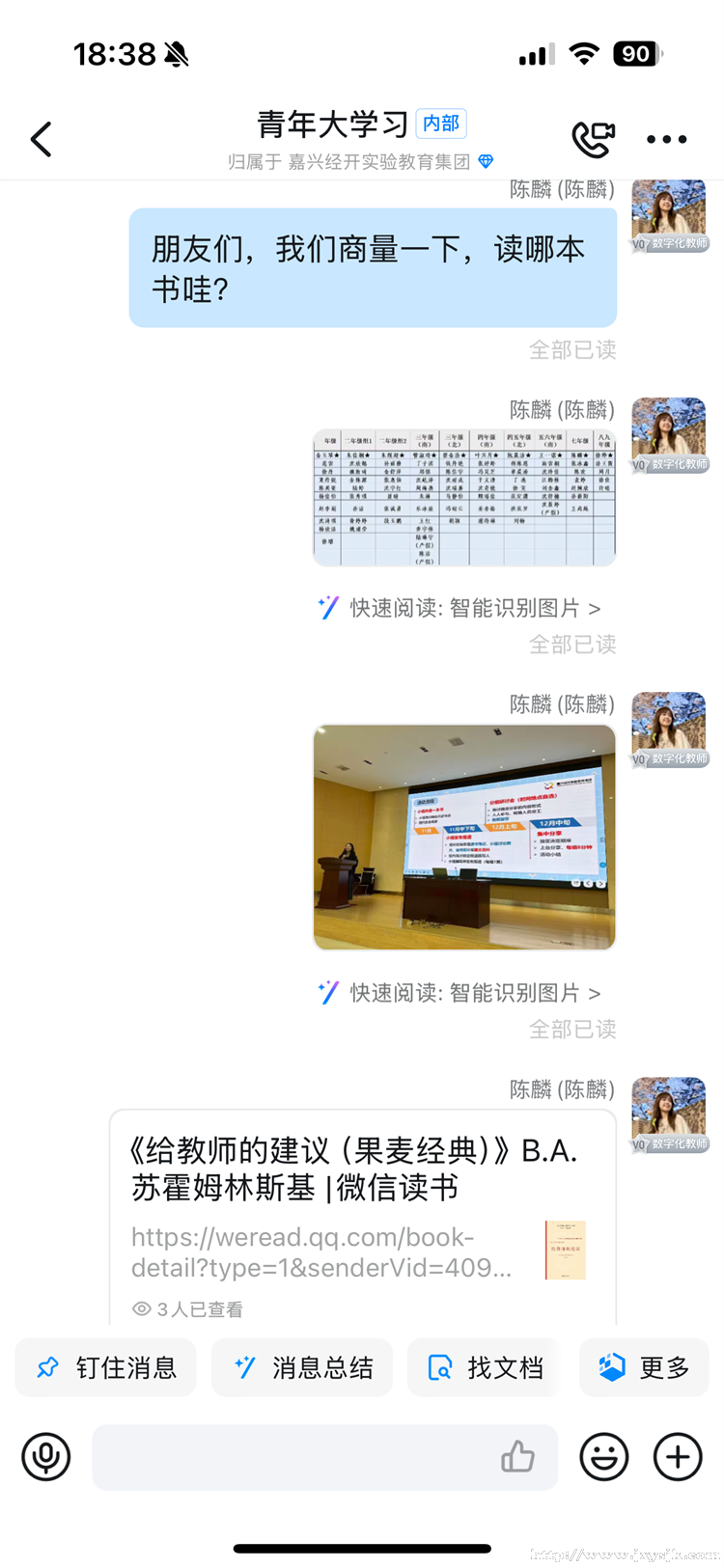Screen dimensions: 724x1568
Task: Go back from 青年大学习 chat
Action: tap(41, 140)
